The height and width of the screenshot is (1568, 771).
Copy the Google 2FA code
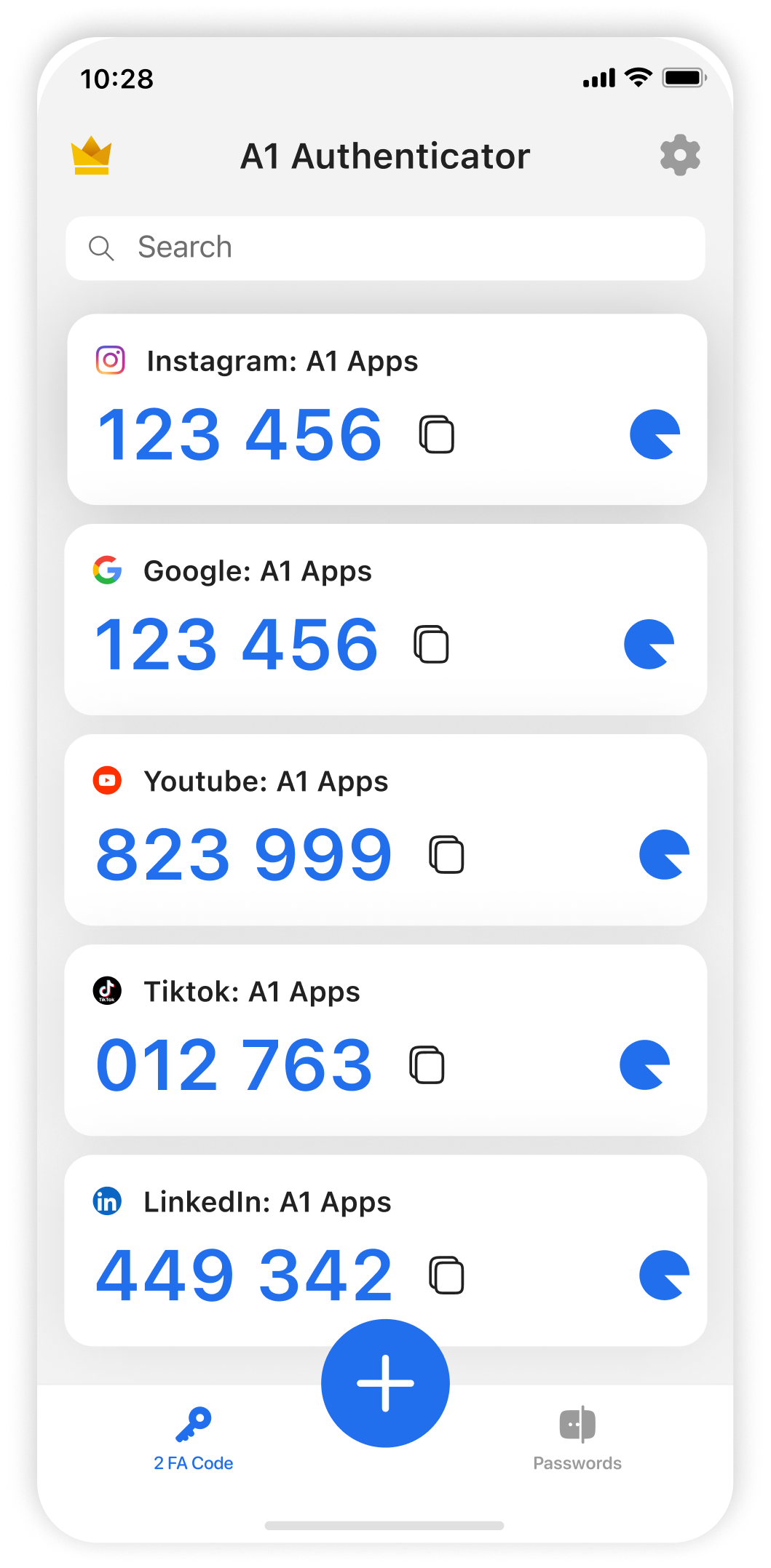pos(432,643)
